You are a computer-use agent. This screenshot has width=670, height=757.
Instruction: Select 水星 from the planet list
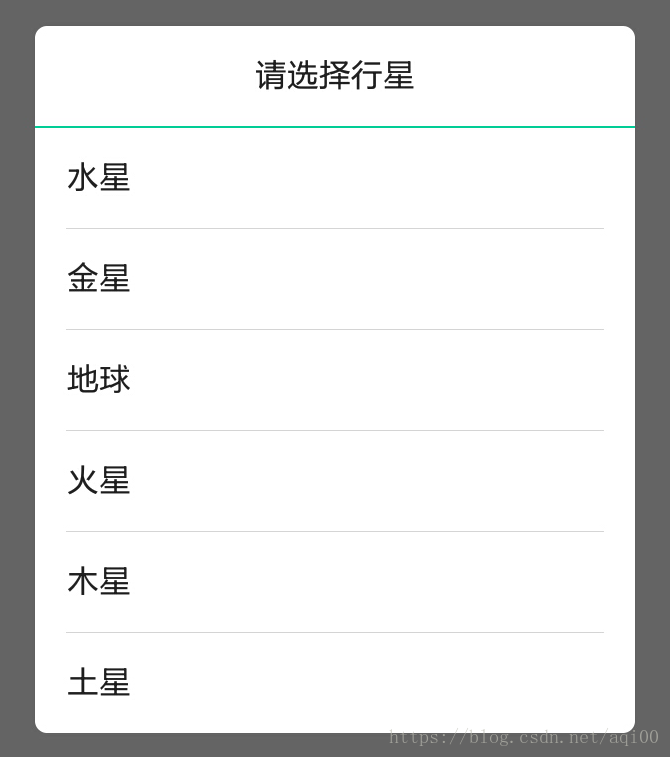click(x=335, y=178)
